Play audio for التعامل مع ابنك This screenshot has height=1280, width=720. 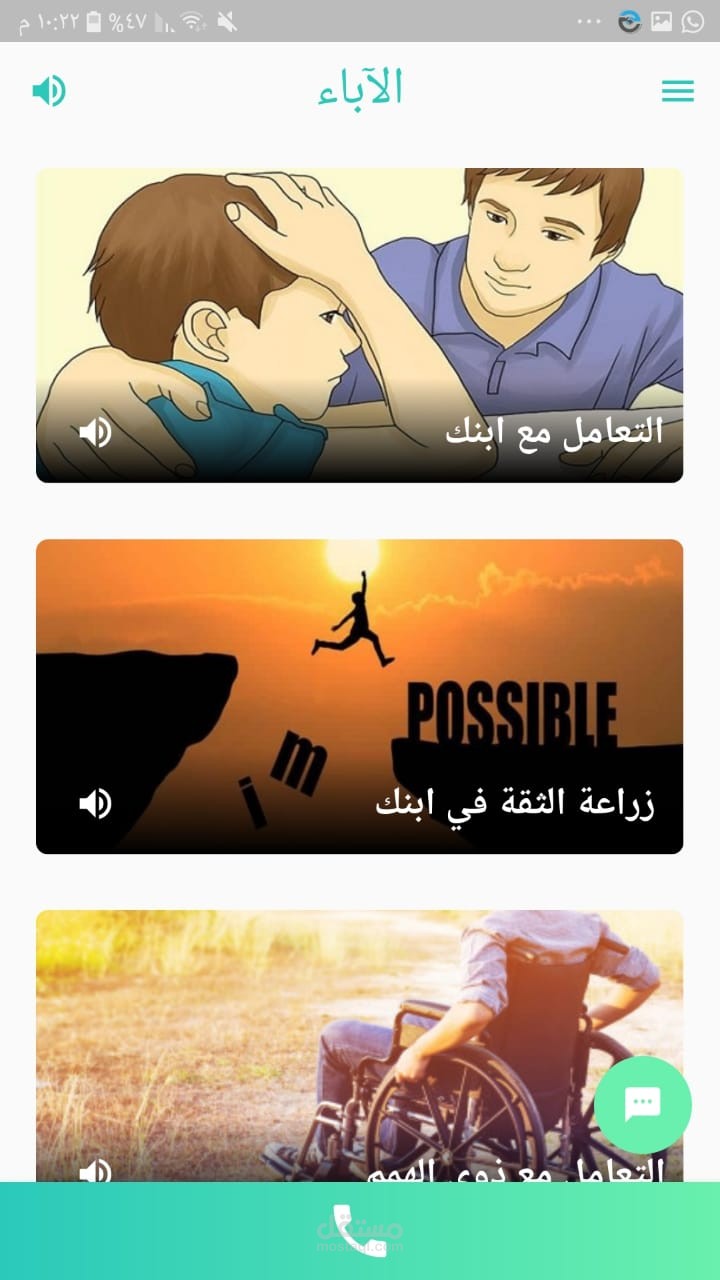point(95,432)
